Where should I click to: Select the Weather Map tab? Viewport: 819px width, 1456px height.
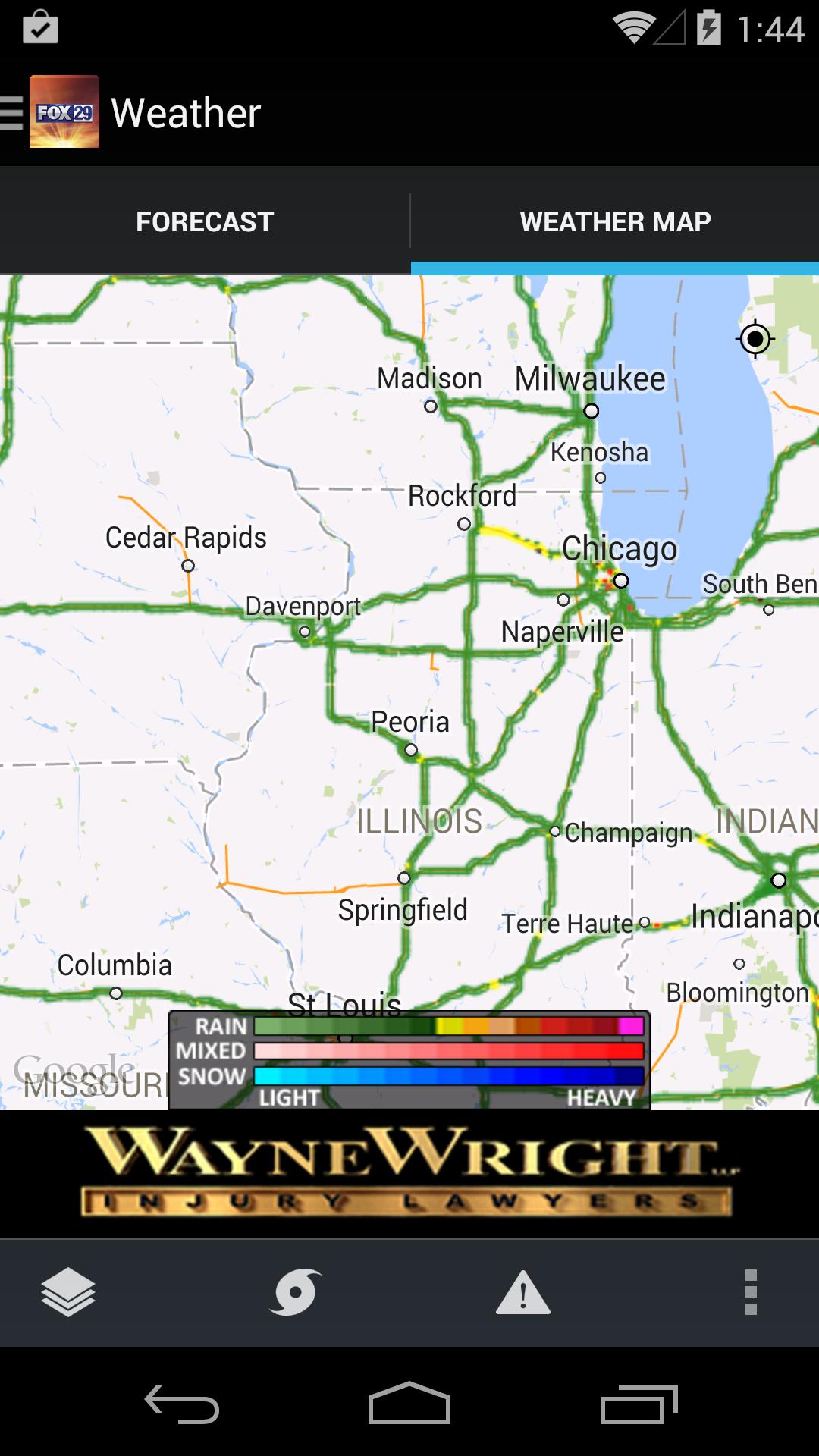[615, 221]
